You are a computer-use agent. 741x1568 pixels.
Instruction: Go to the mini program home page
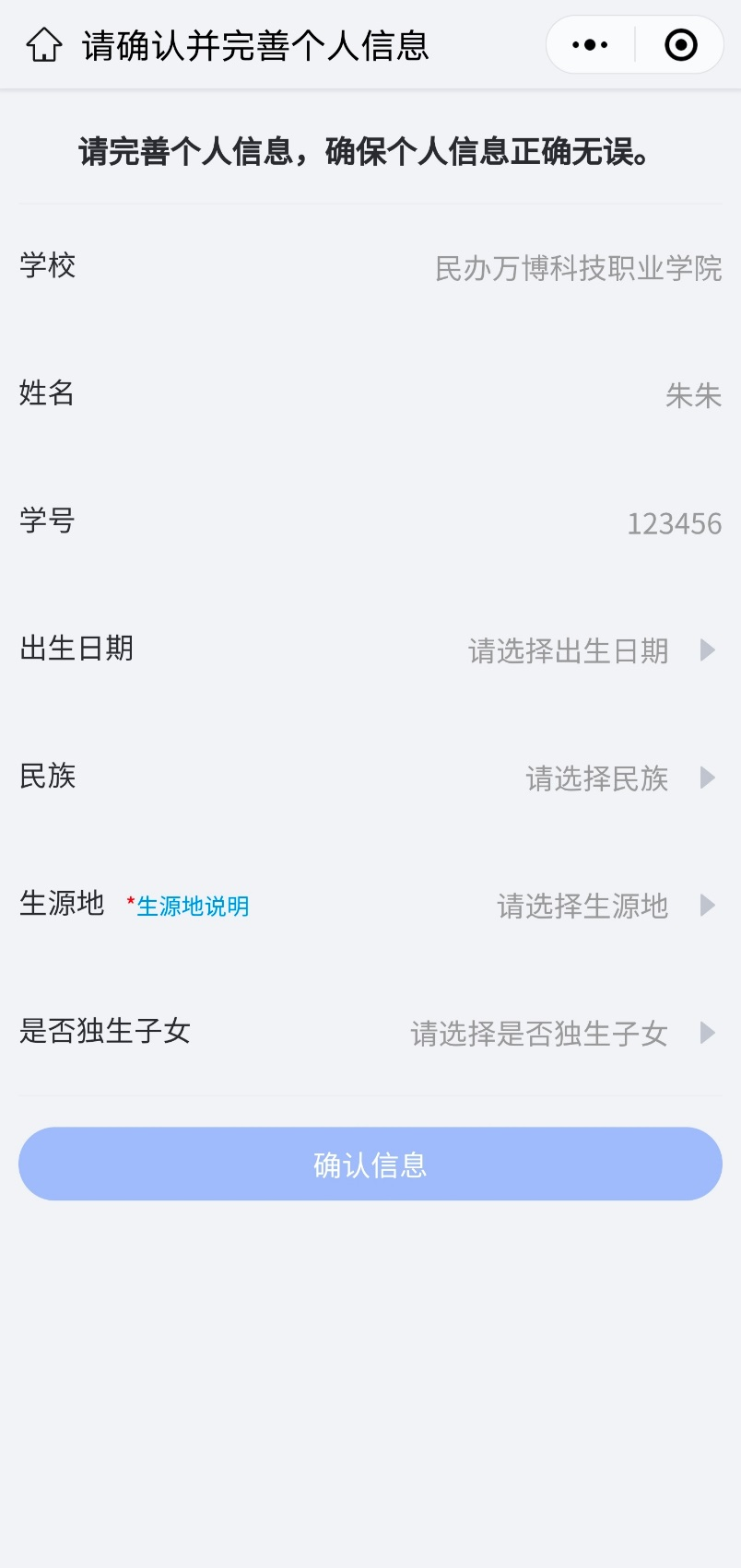pyautogui.click(x=43, y=44)
